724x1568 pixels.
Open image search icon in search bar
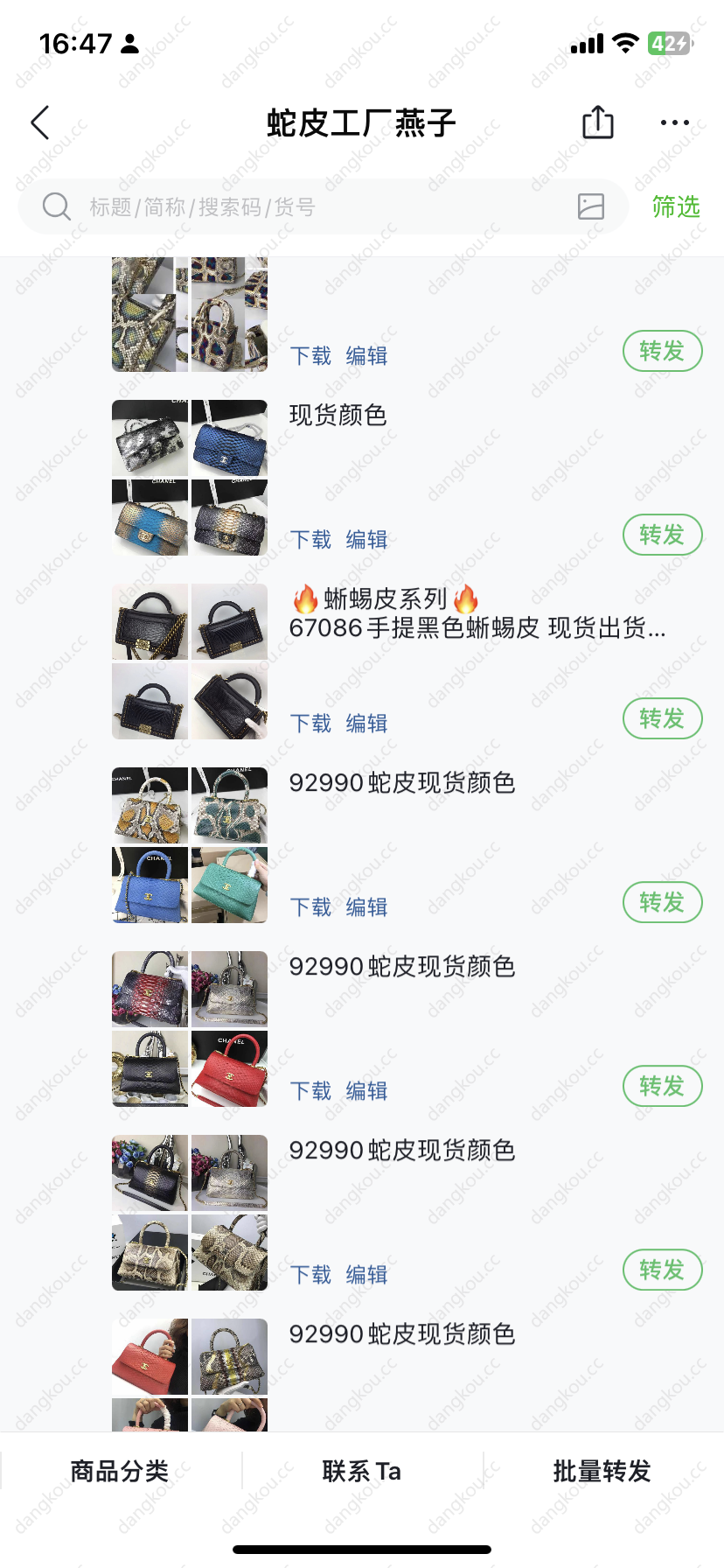(591, 206)
